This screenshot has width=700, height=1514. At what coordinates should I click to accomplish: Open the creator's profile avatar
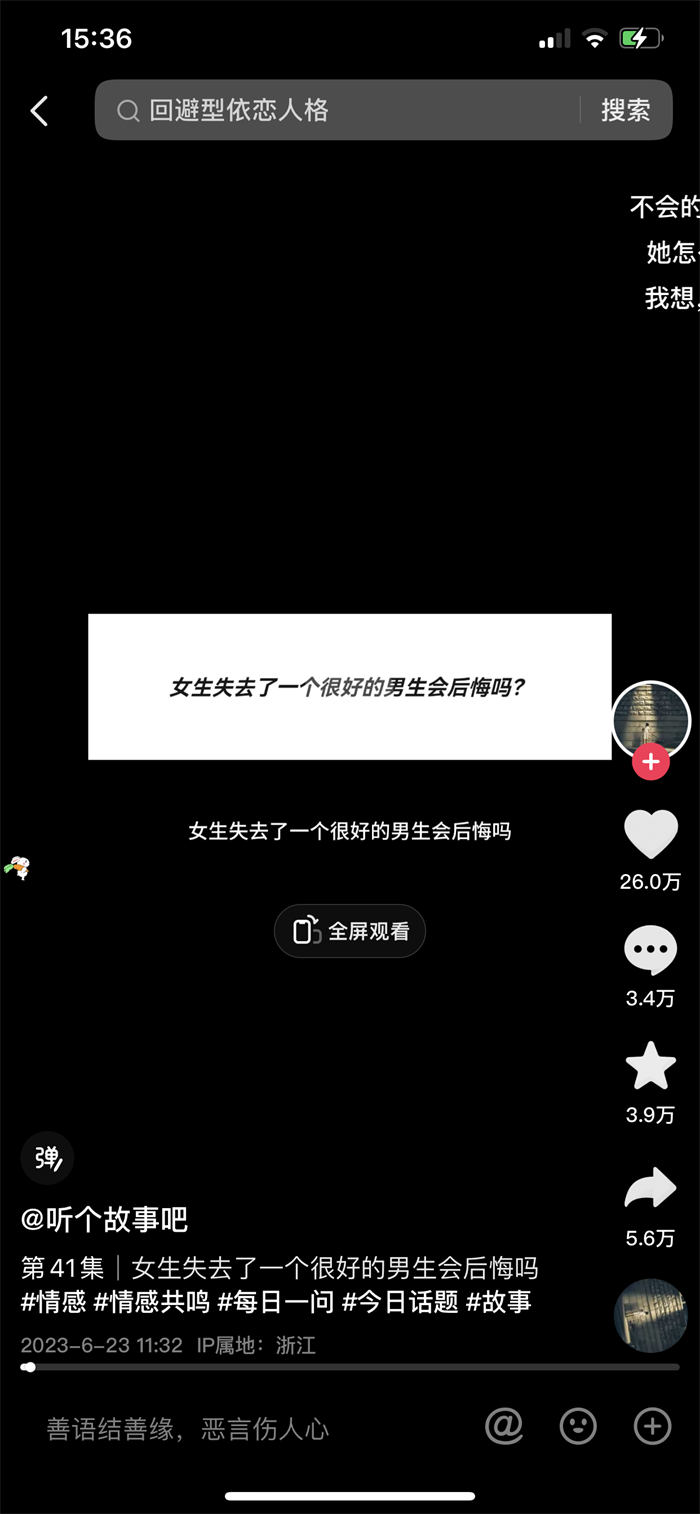(x=651, y=720)
